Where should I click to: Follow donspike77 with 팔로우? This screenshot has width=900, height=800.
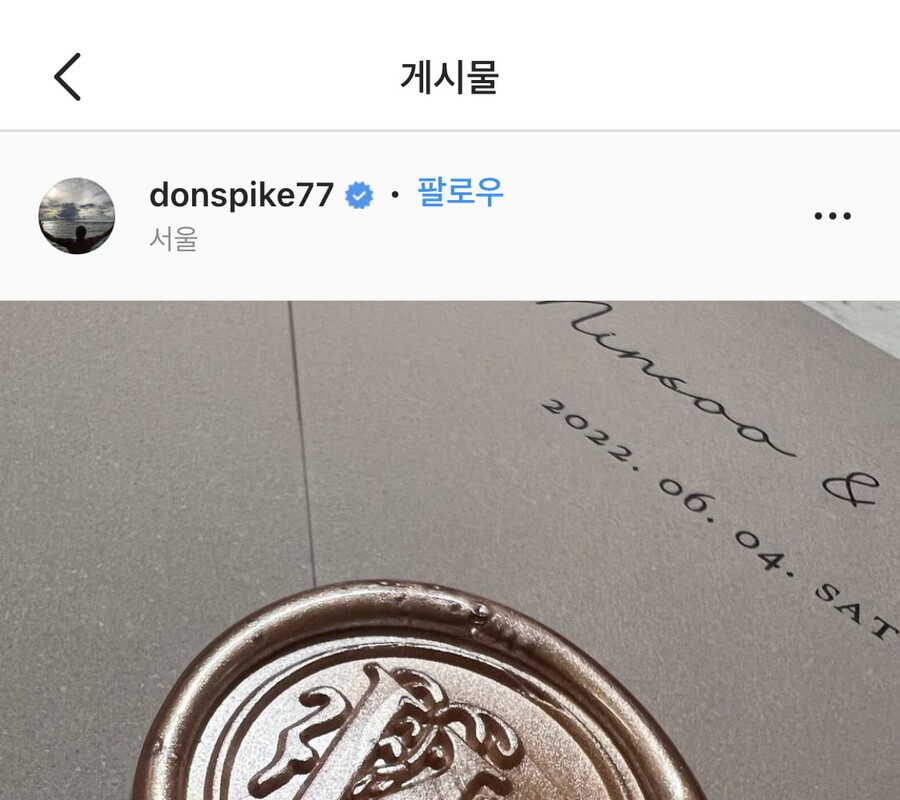point(460,193)
